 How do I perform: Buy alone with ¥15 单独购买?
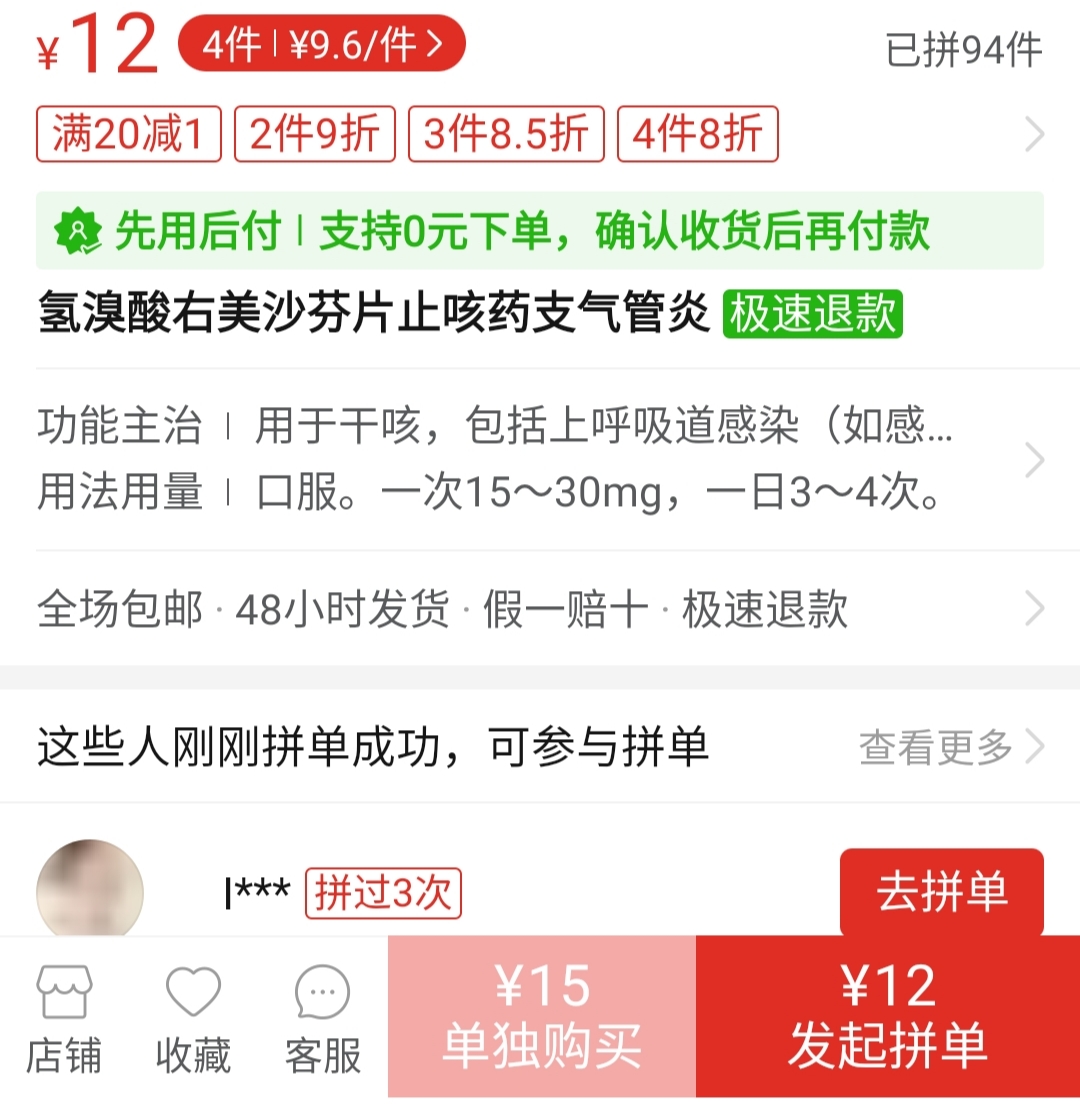[x=542, y=1016]
